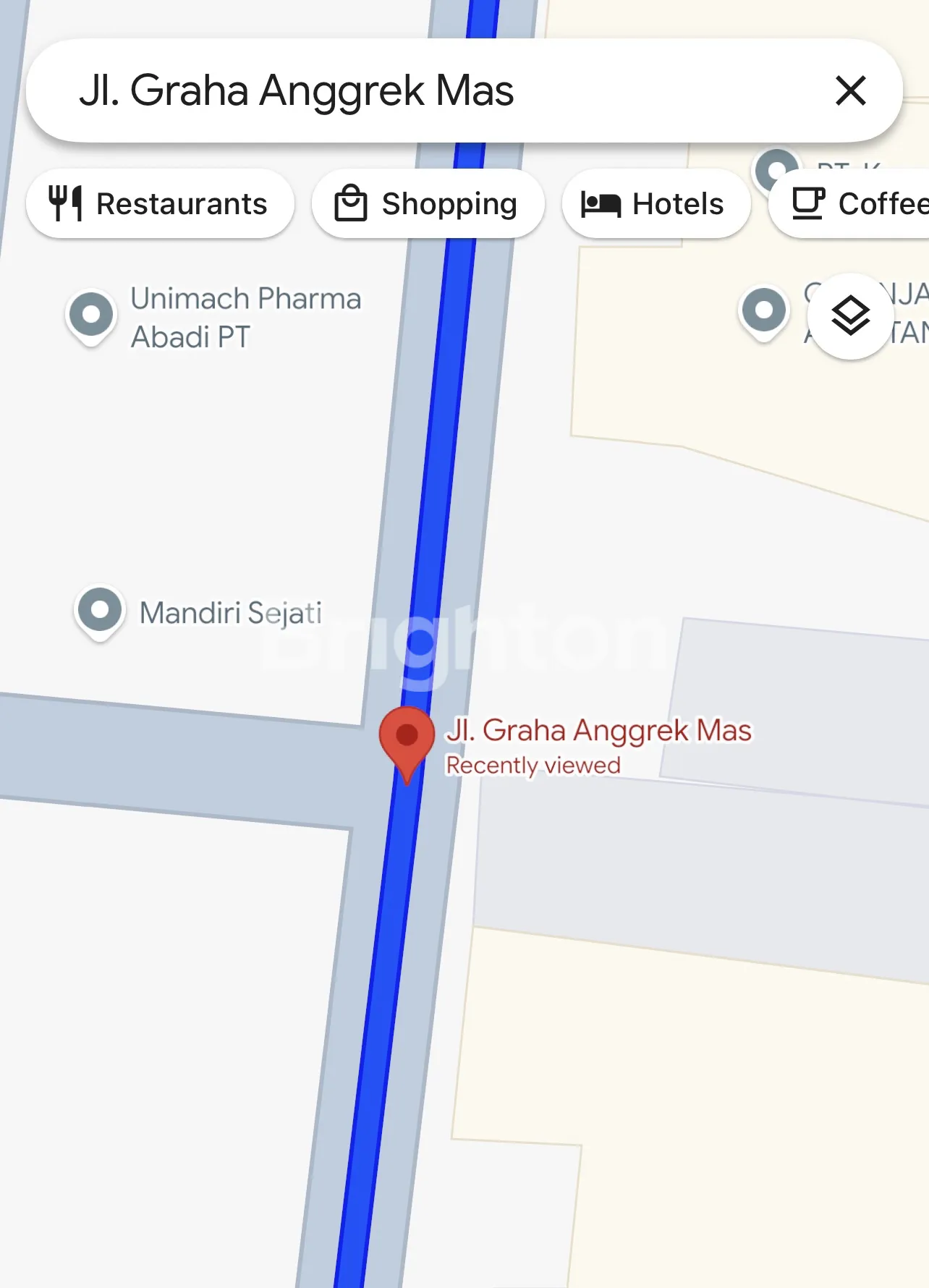Open the Mandiri Sejati place pin
Viewport: 929px width, 1288px height.
pos(100,611)
